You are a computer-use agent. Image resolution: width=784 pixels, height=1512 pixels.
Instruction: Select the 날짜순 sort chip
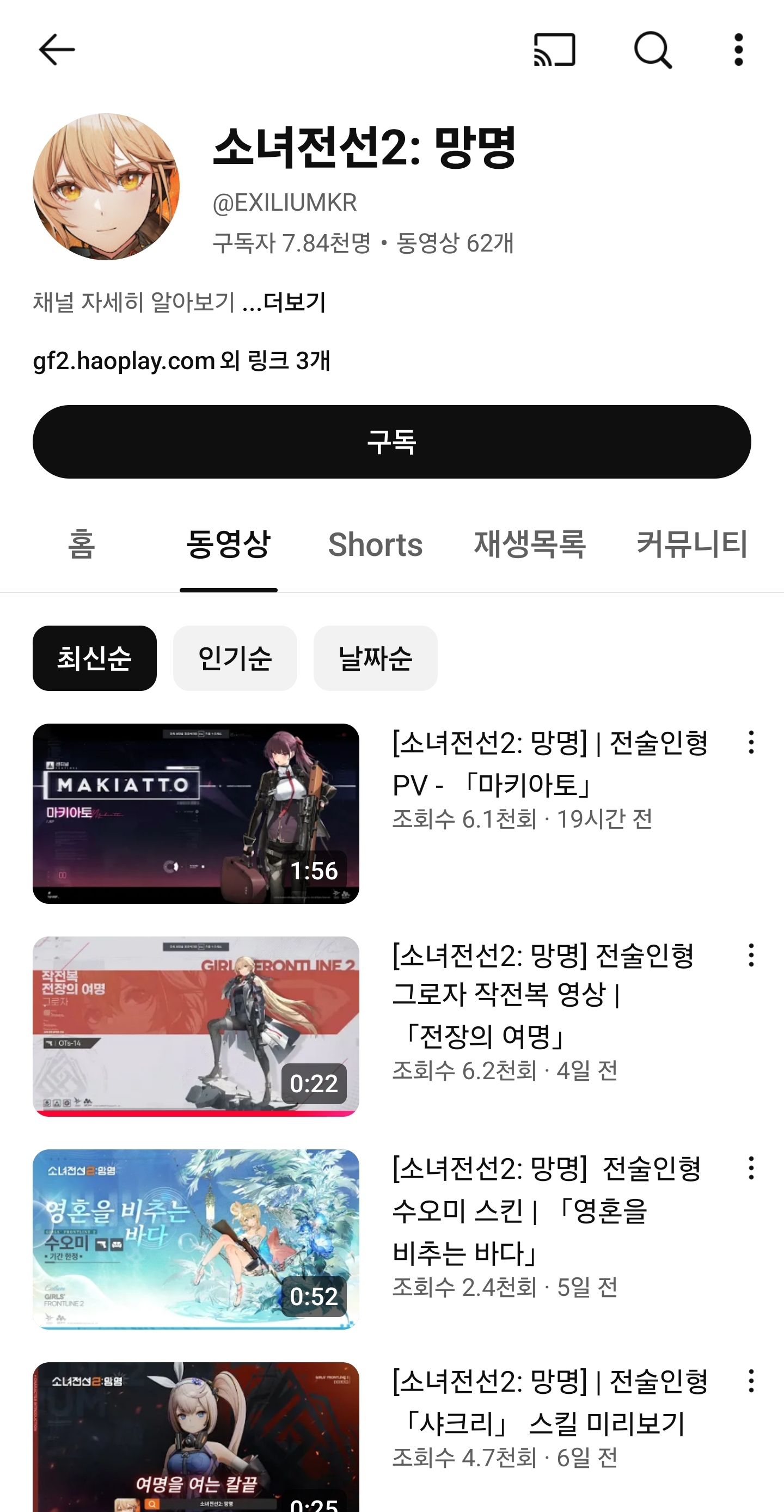(x=375, y=658)
